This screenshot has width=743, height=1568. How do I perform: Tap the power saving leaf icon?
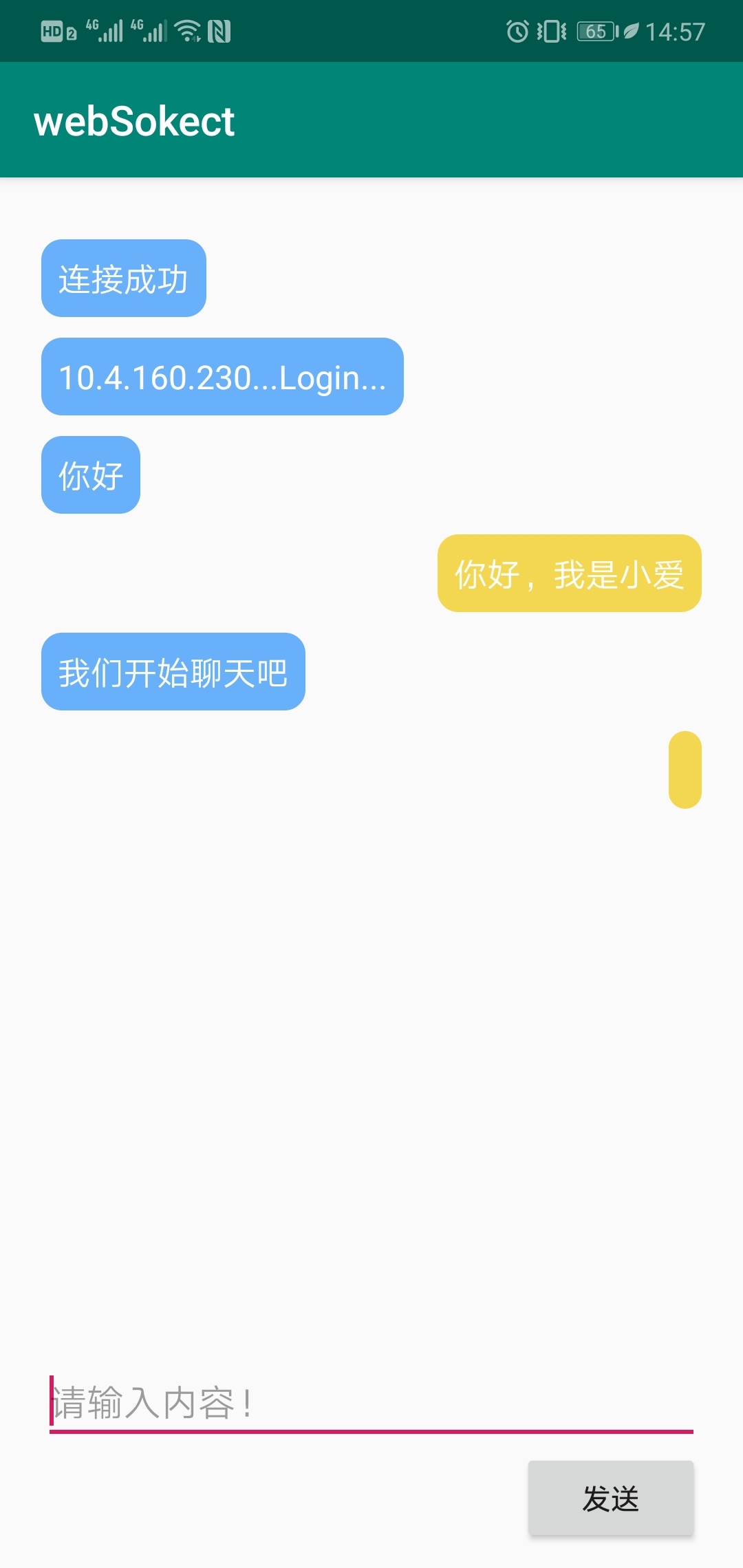pos(631,30)
